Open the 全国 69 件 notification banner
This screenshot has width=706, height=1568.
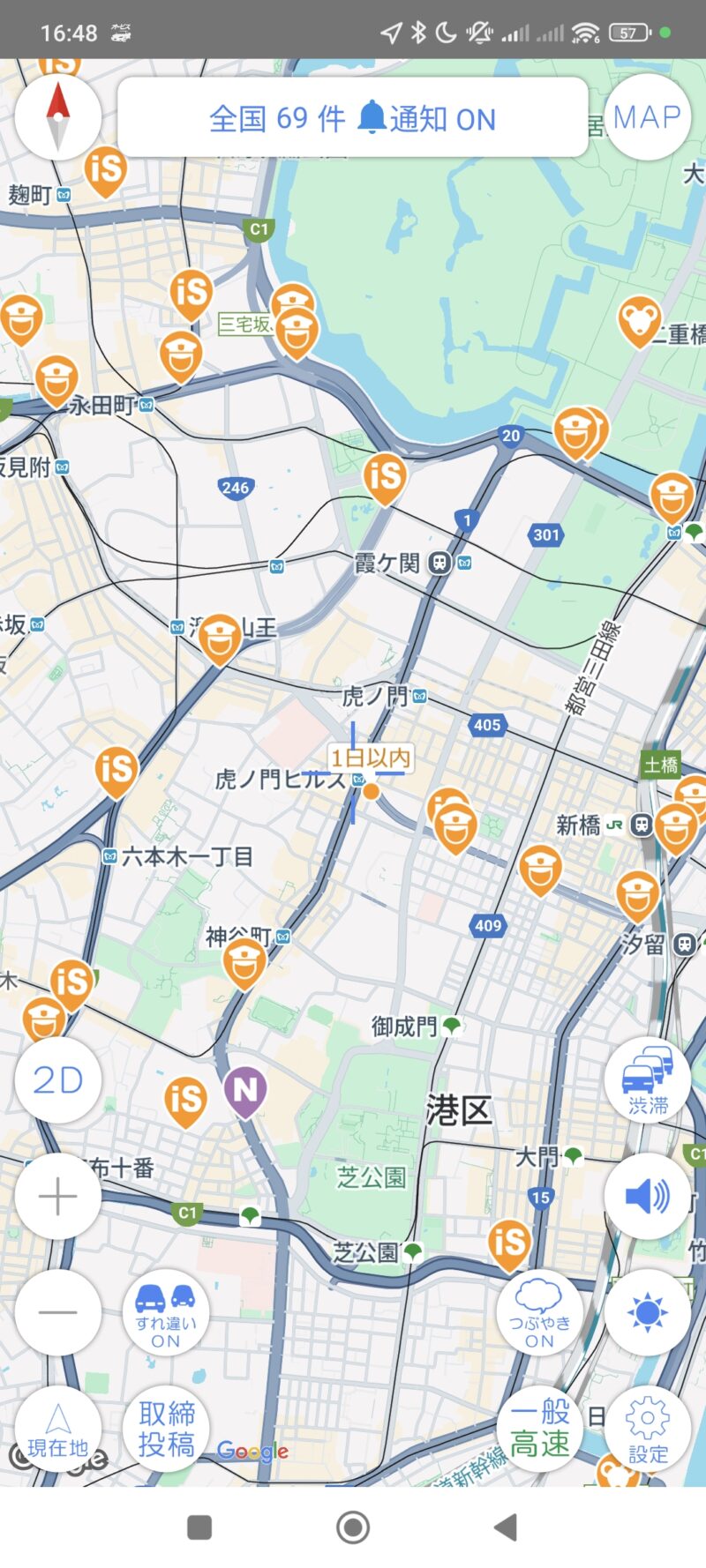pos(352,117)
